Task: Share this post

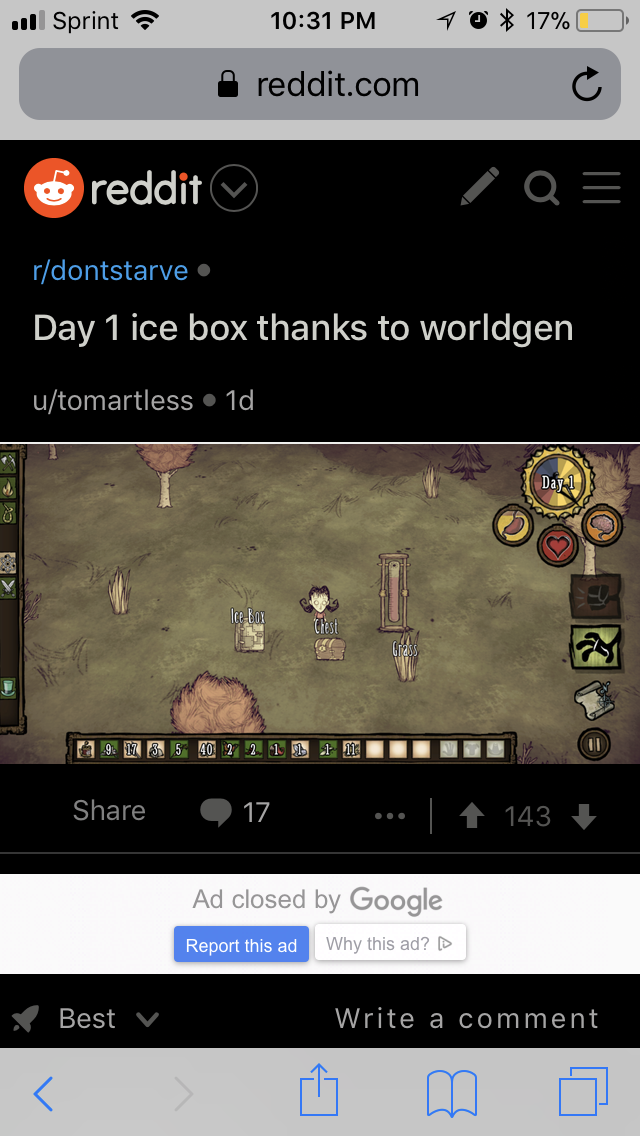Action: [109, 811]
